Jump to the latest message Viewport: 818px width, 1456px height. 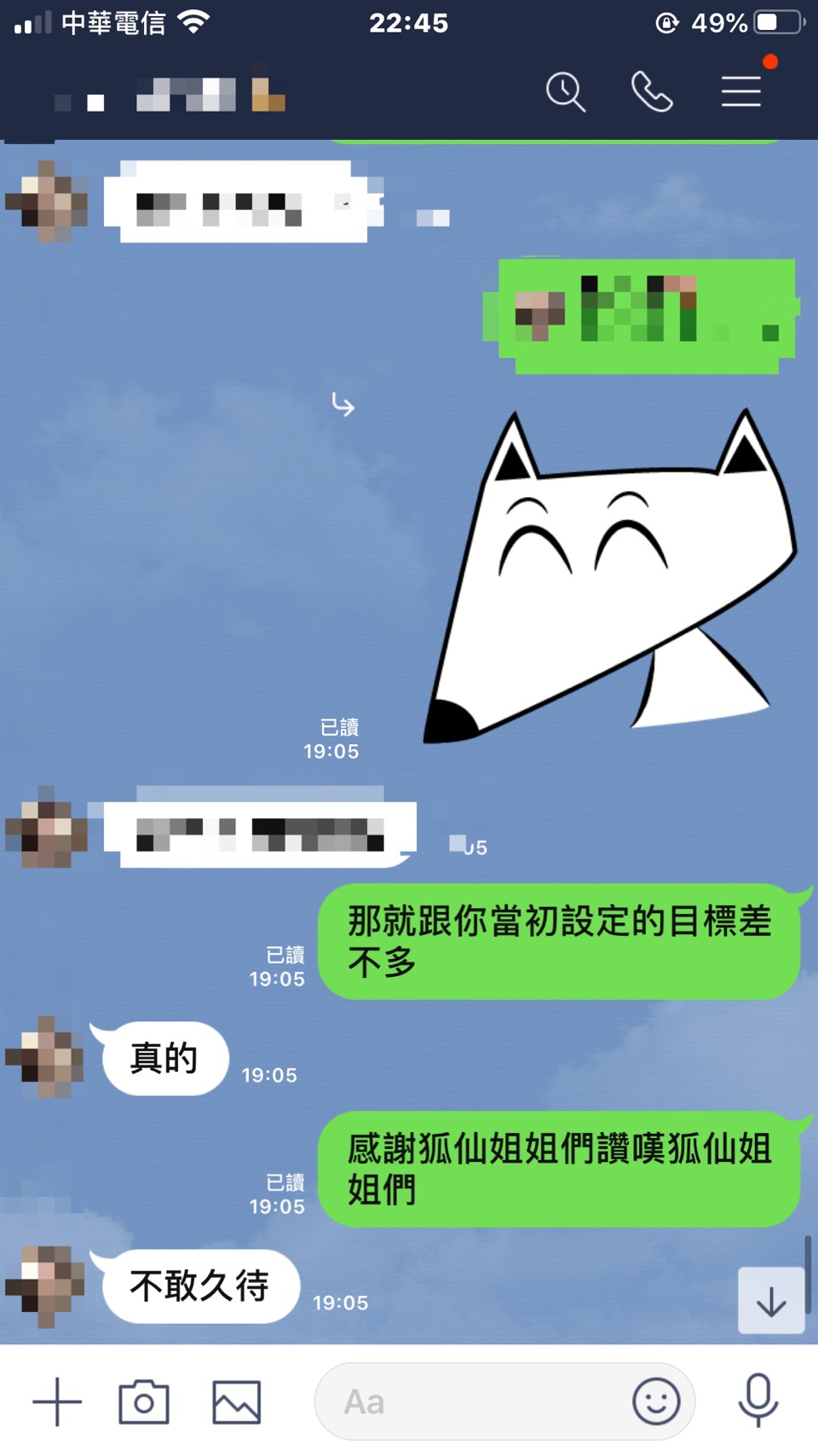(771, 1301)
